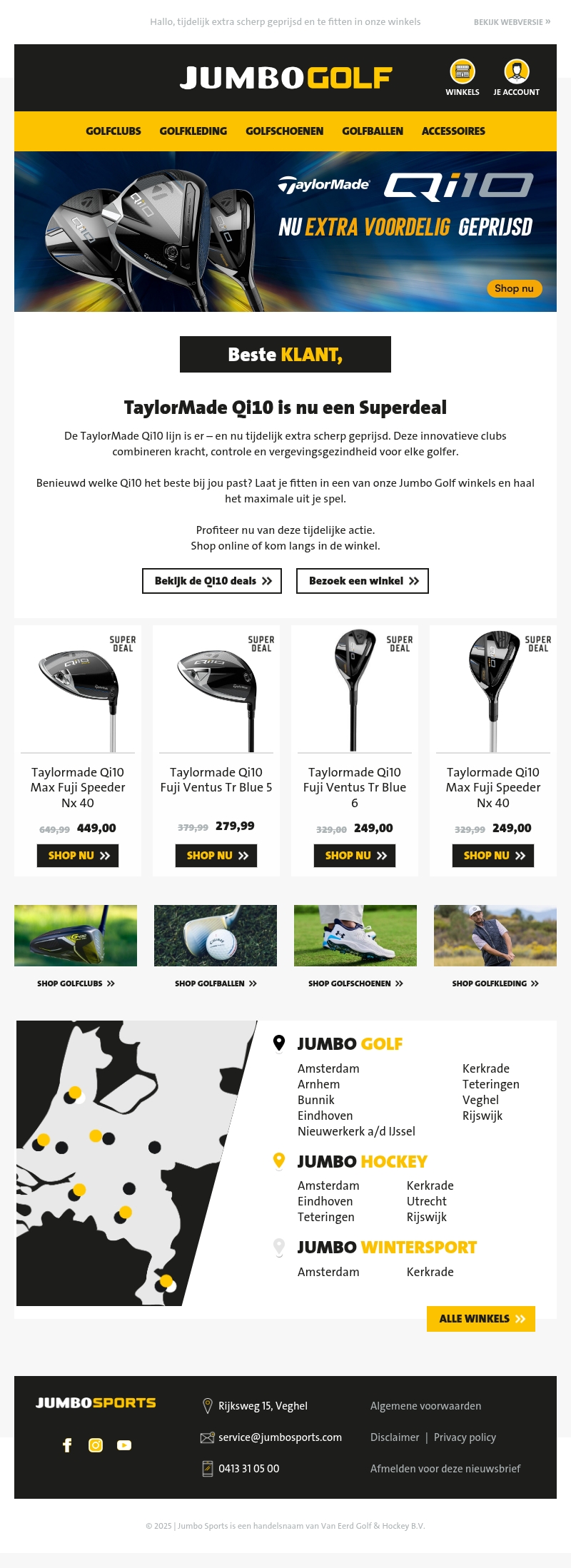
Task: Visit the Jumbo Sports Instagram page
Action: 96,1445
